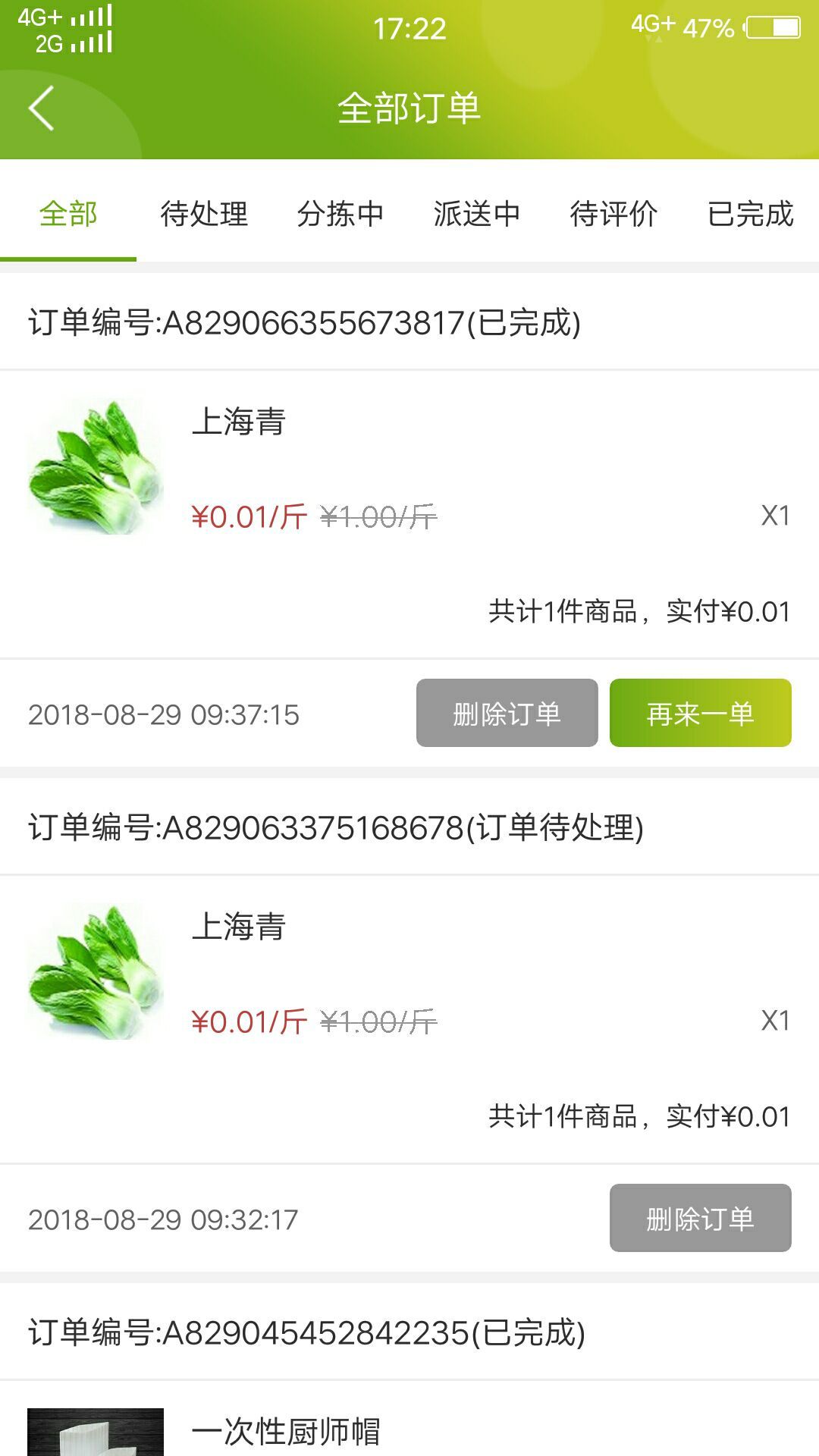The height and width of the screenshot is (1456, 819).
Task: Tap 再来一单 to reorder 上海青
Action: coord(700,714)
